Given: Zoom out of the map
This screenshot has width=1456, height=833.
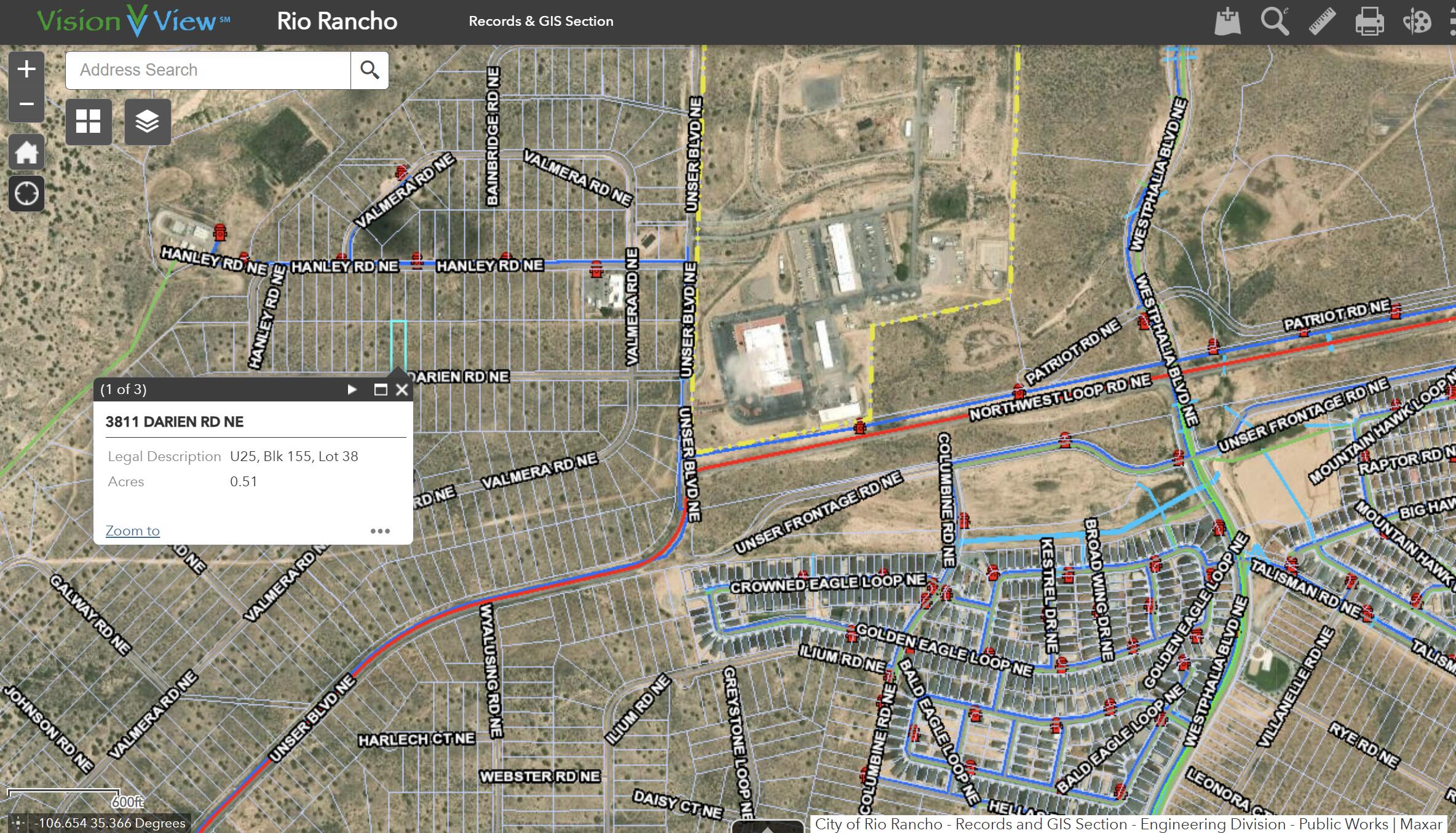Looking at the screenshot, I should pos(26,104).
